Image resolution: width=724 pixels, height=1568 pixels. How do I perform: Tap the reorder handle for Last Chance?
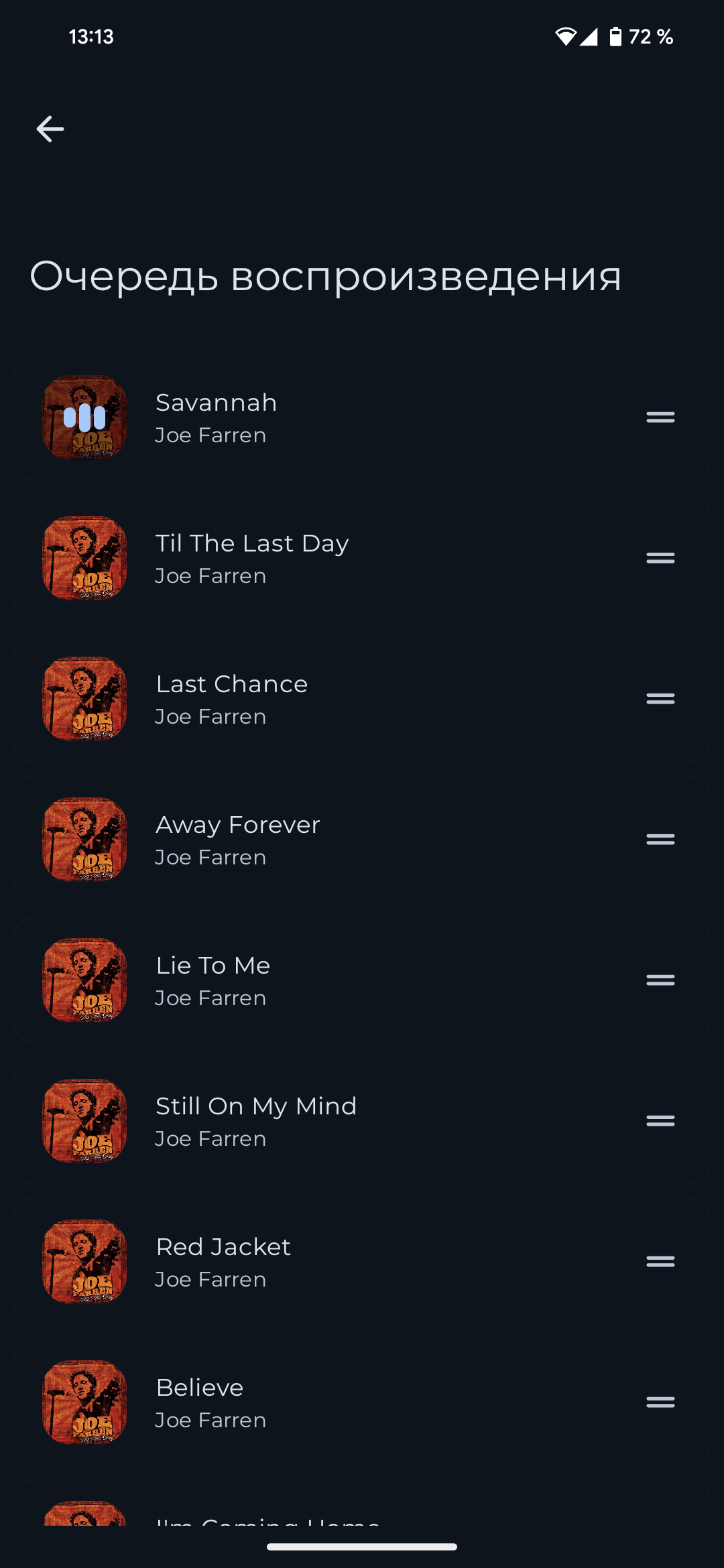point(660,699)
